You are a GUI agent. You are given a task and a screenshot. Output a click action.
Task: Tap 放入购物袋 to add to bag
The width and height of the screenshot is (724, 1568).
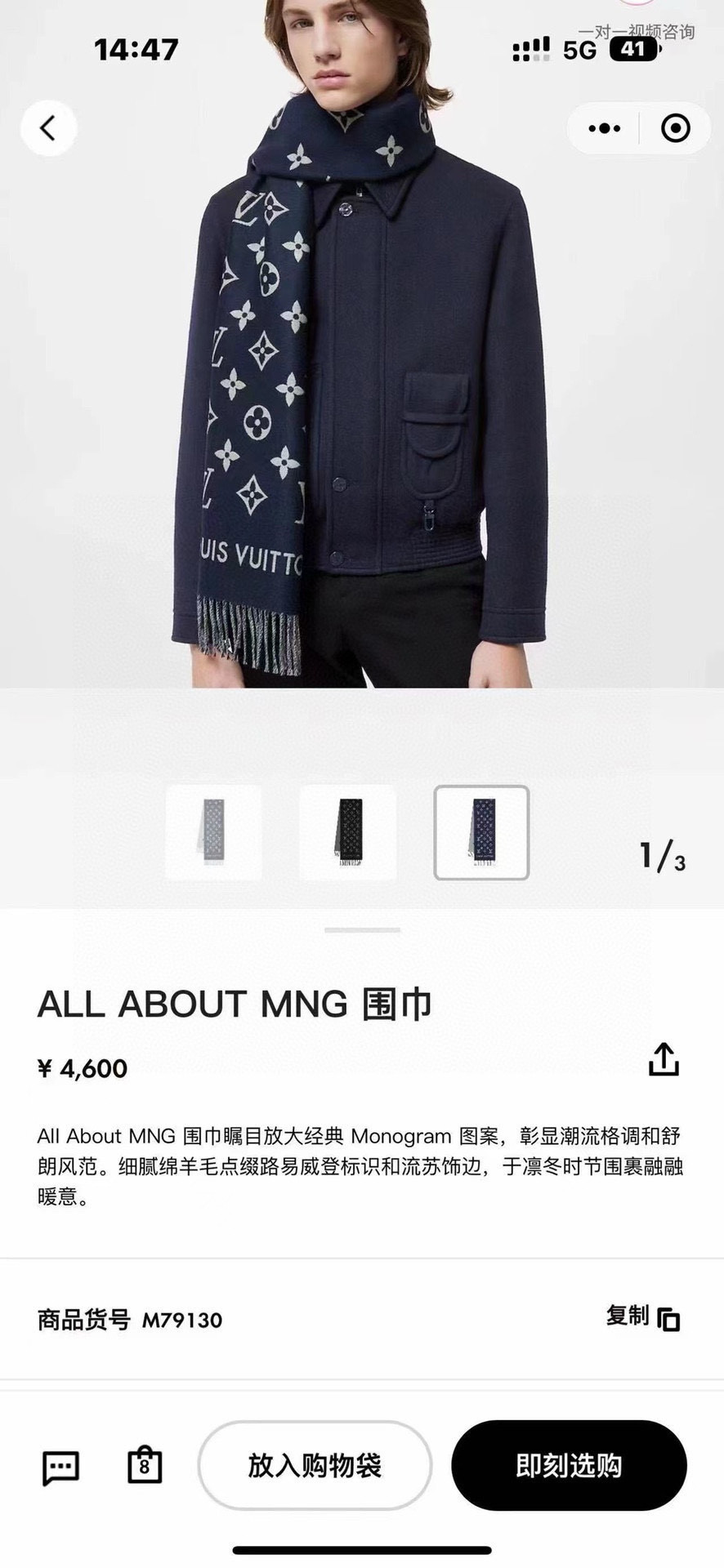point(314,1466)
